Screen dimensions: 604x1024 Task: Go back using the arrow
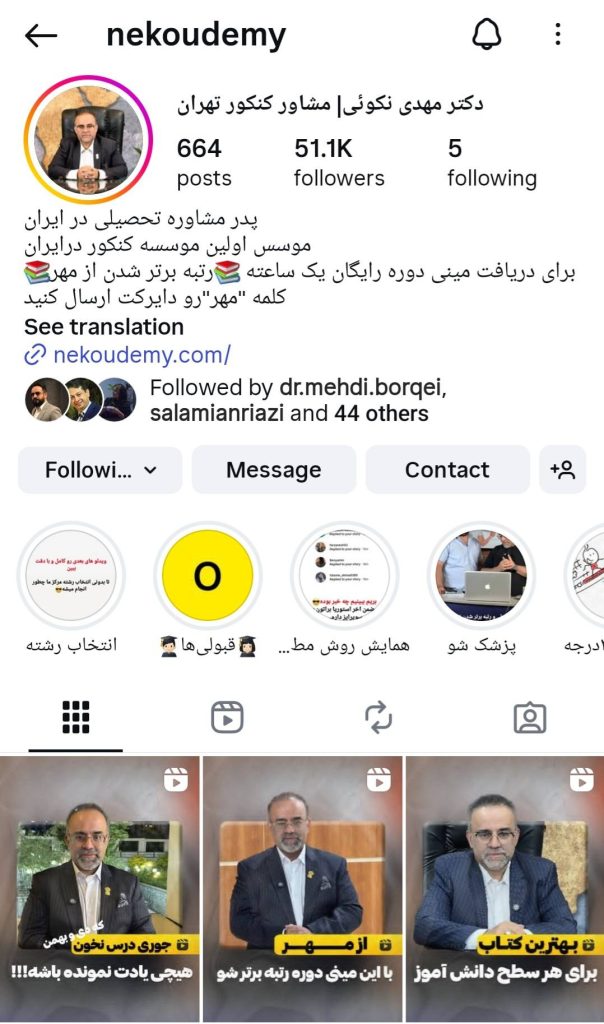41,36
